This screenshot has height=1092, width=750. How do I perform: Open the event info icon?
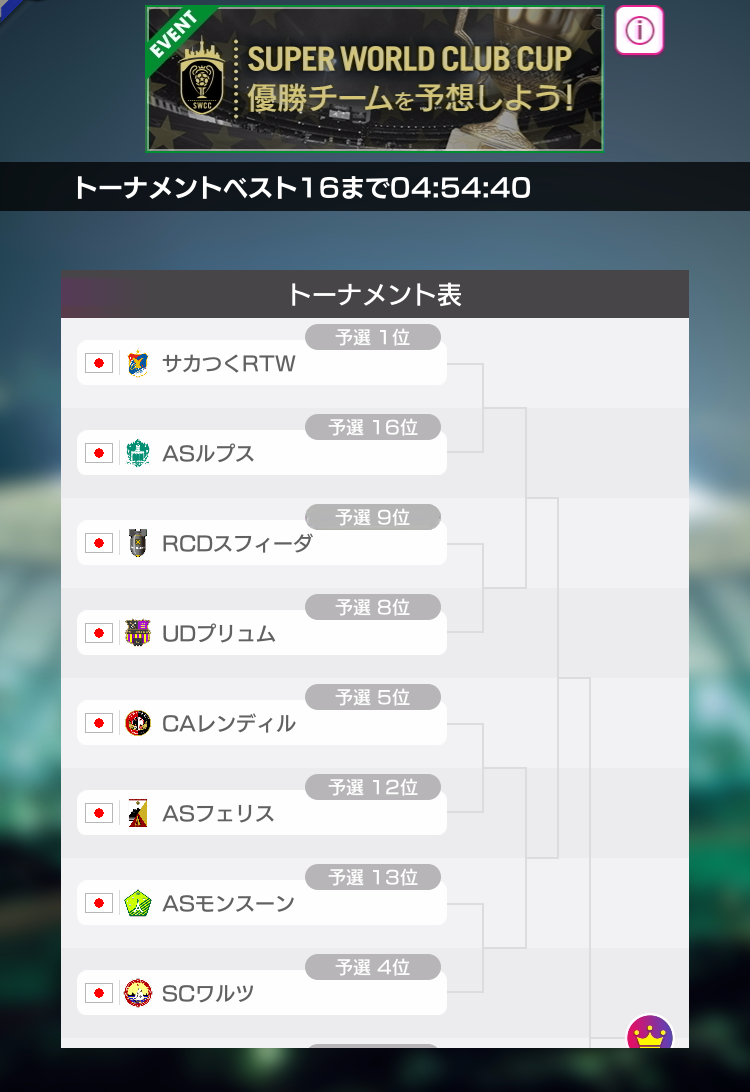coord(639,31)
